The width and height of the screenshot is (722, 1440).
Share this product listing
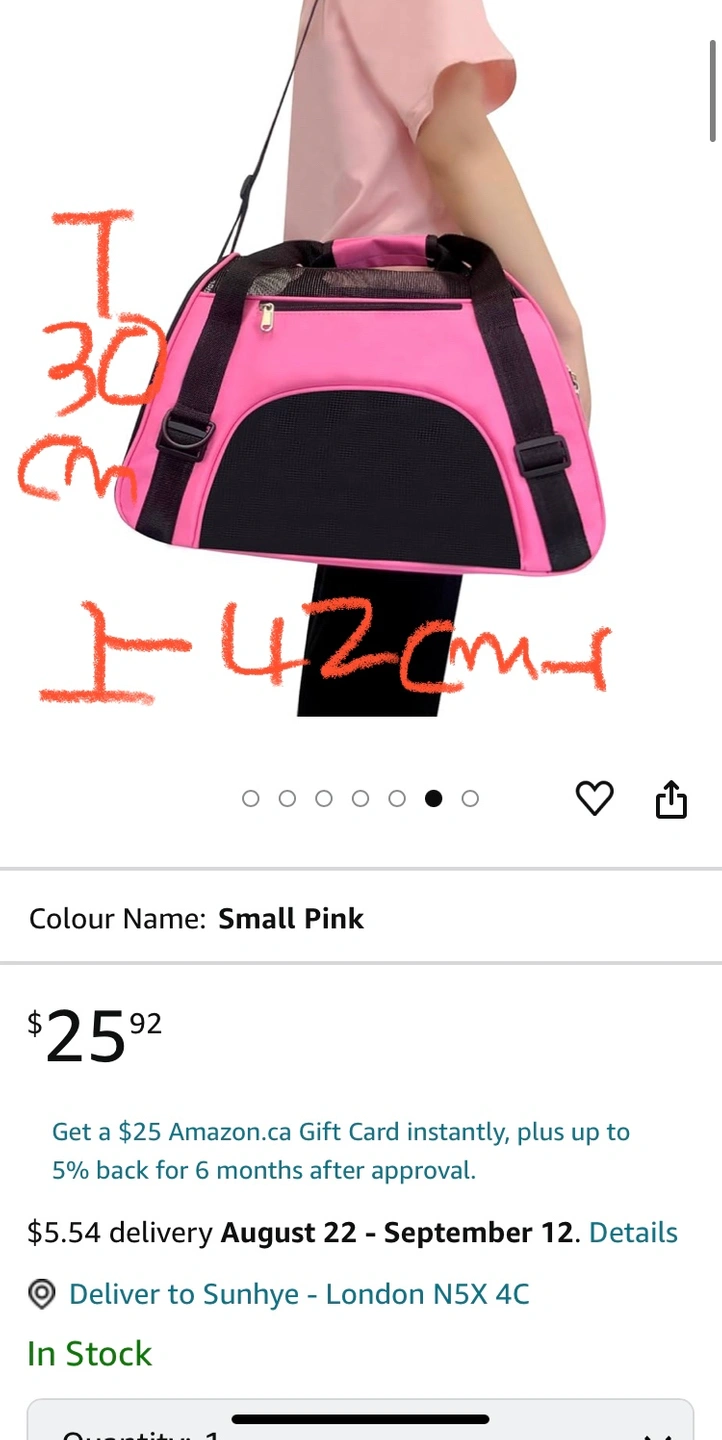(671, 799)
